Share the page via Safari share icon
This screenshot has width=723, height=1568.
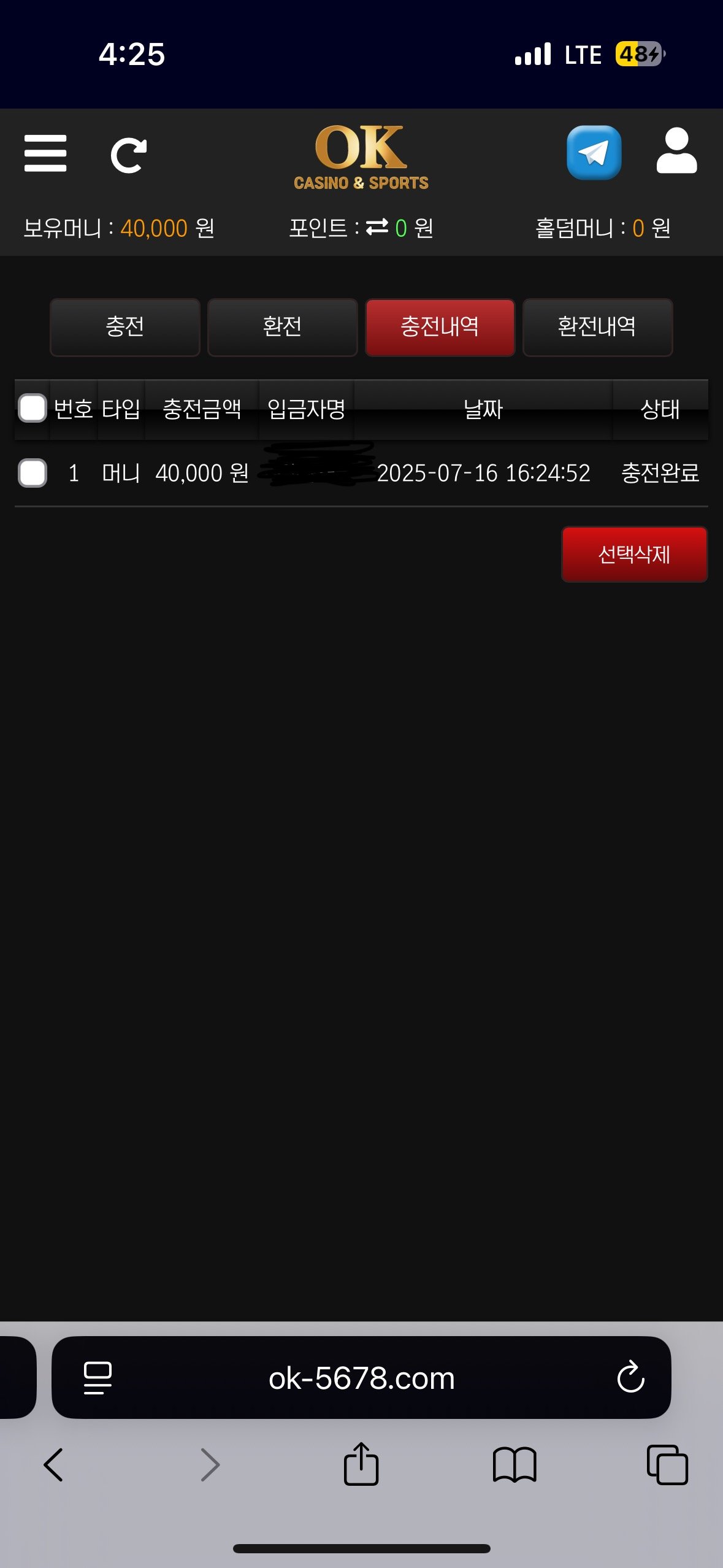pos(361,1464)
